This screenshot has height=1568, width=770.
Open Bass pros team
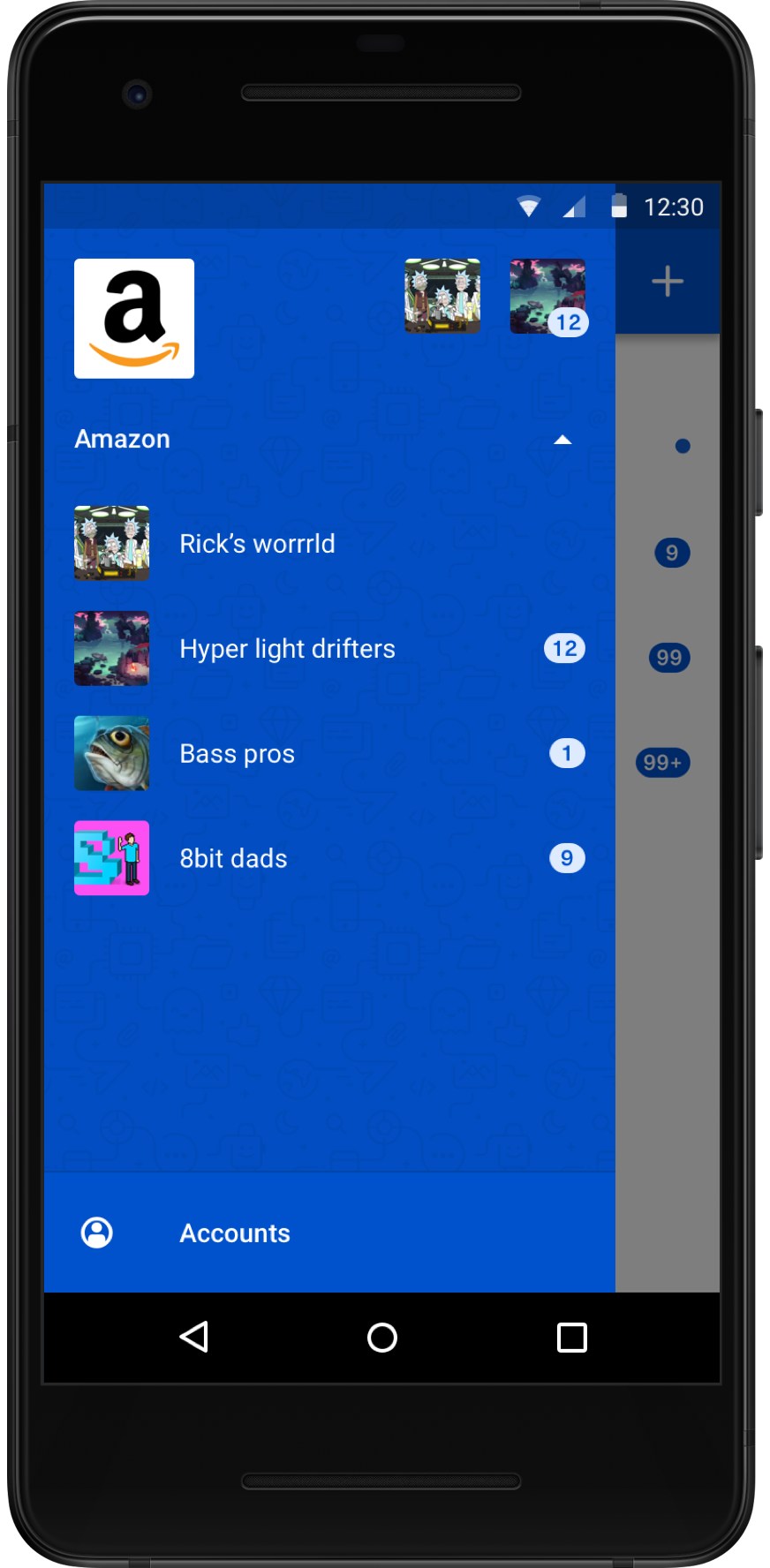[237, 754]
